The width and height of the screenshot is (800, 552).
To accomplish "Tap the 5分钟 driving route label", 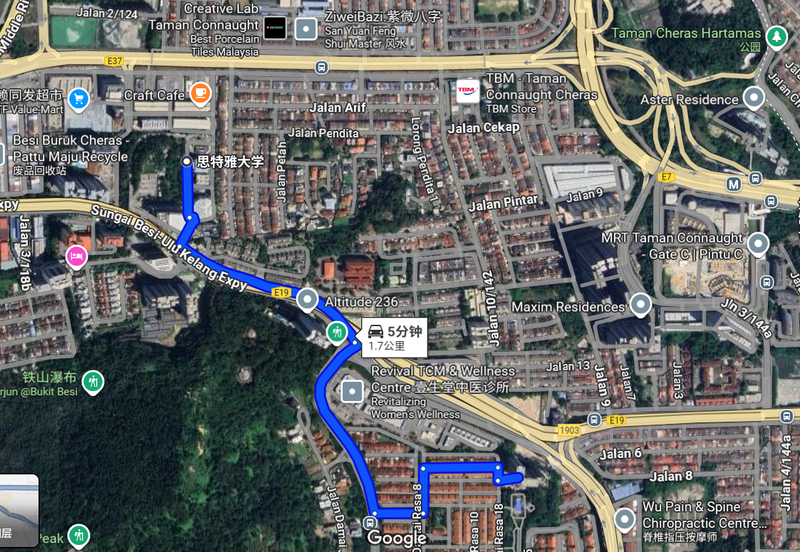I will click(388, 337).
